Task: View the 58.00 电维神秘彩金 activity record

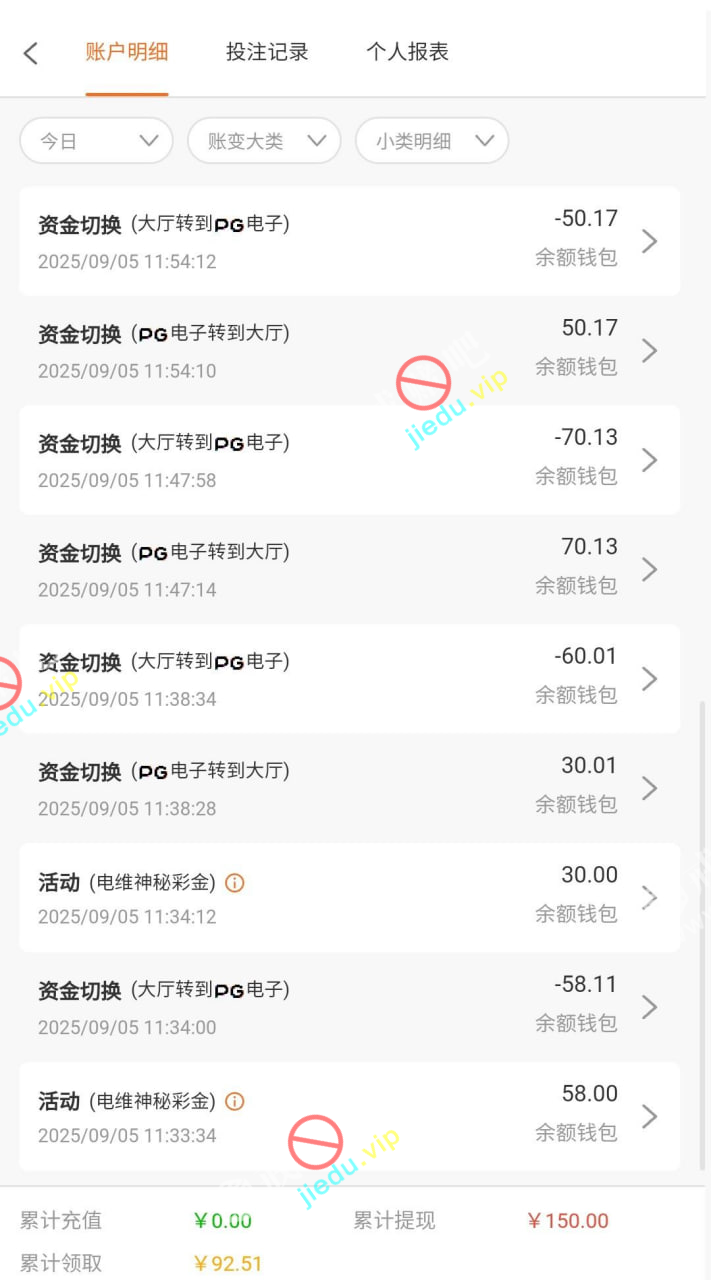Action: [349, 1116]
